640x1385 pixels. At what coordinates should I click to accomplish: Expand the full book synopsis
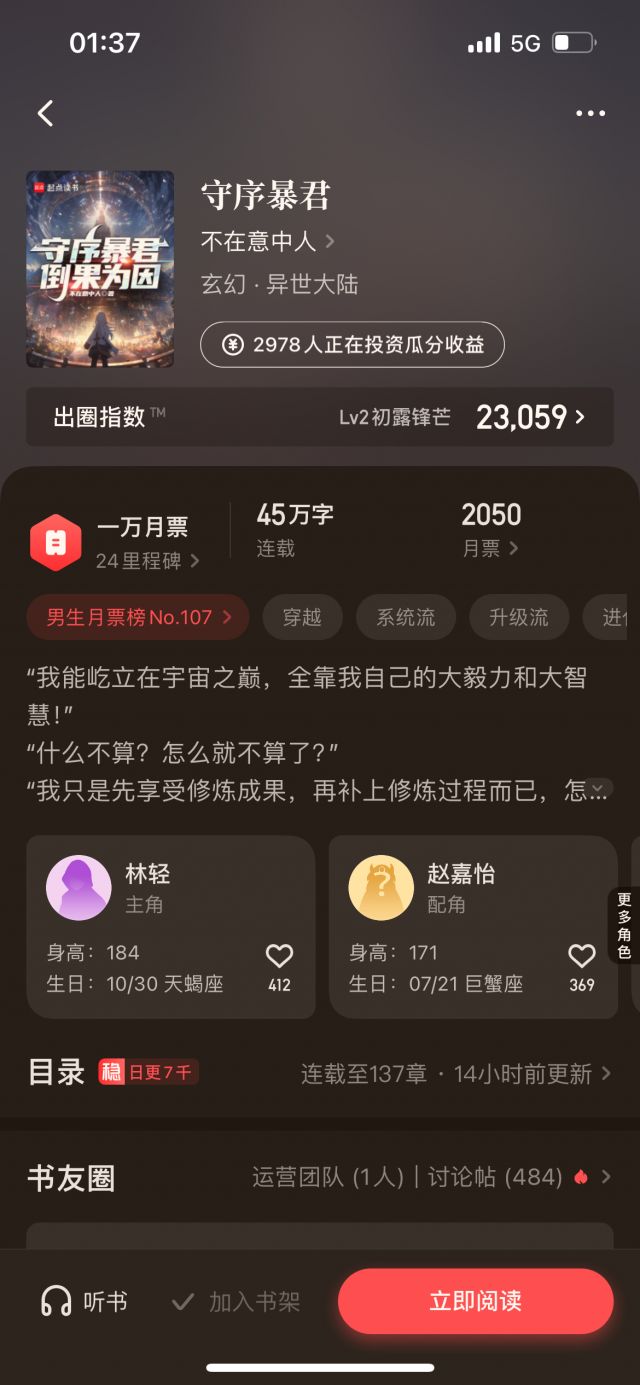[598, 790]
